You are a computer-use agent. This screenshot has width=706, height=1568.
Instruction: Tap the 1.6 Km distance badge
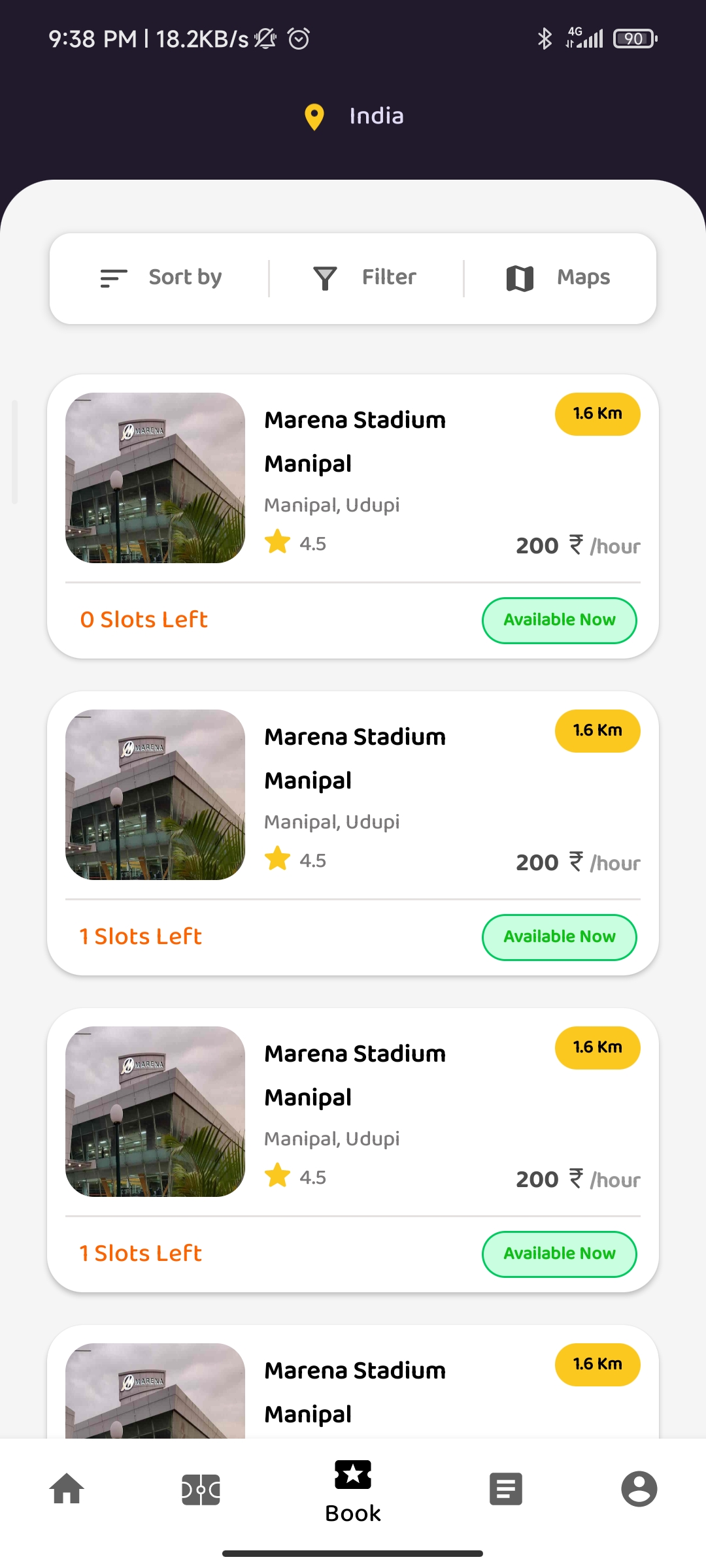click(597, 414)
